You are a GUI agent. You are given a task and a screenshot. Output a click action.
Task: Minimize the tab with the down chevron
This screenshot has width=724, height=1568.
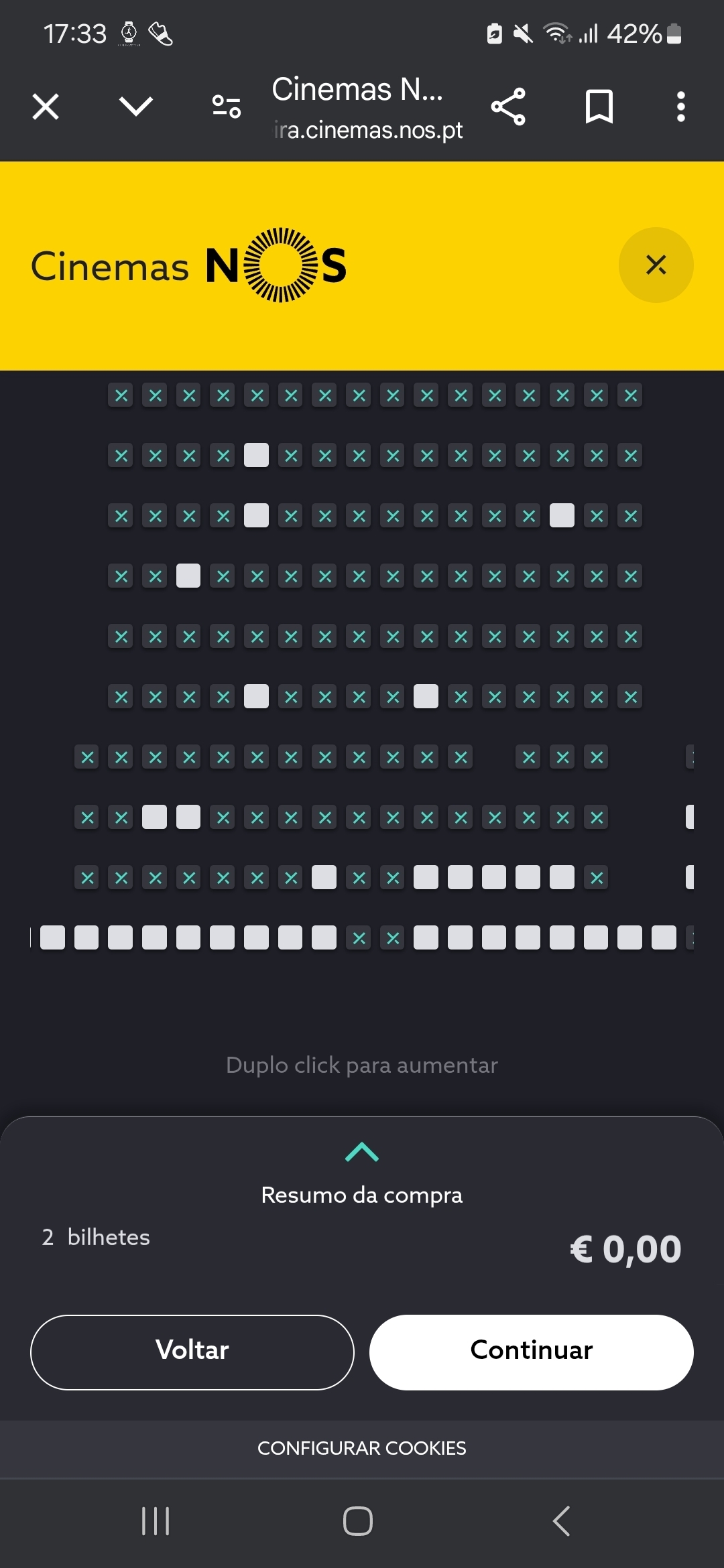tap(136, 106)
